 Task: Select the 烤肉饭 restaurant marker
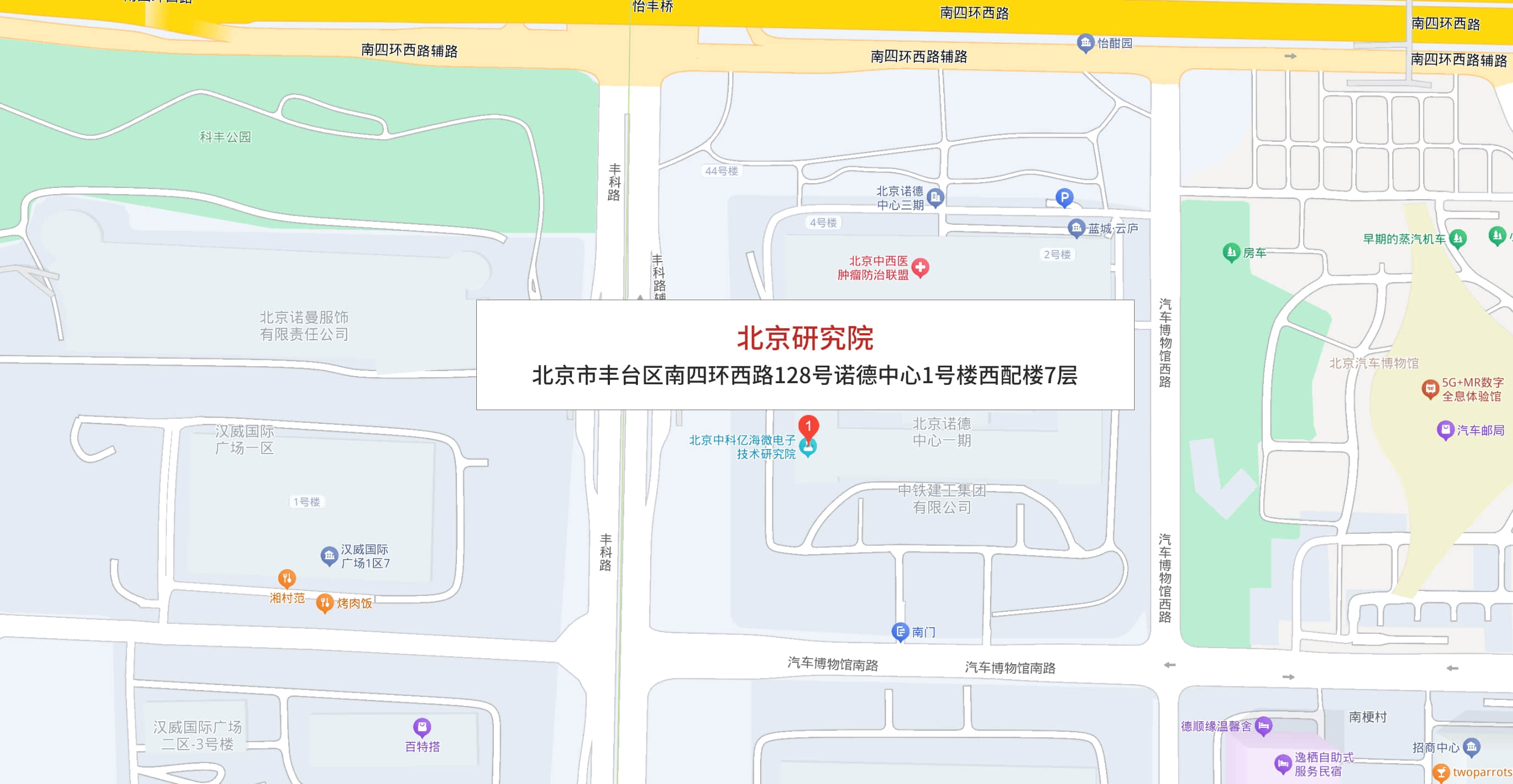[324, 603]
